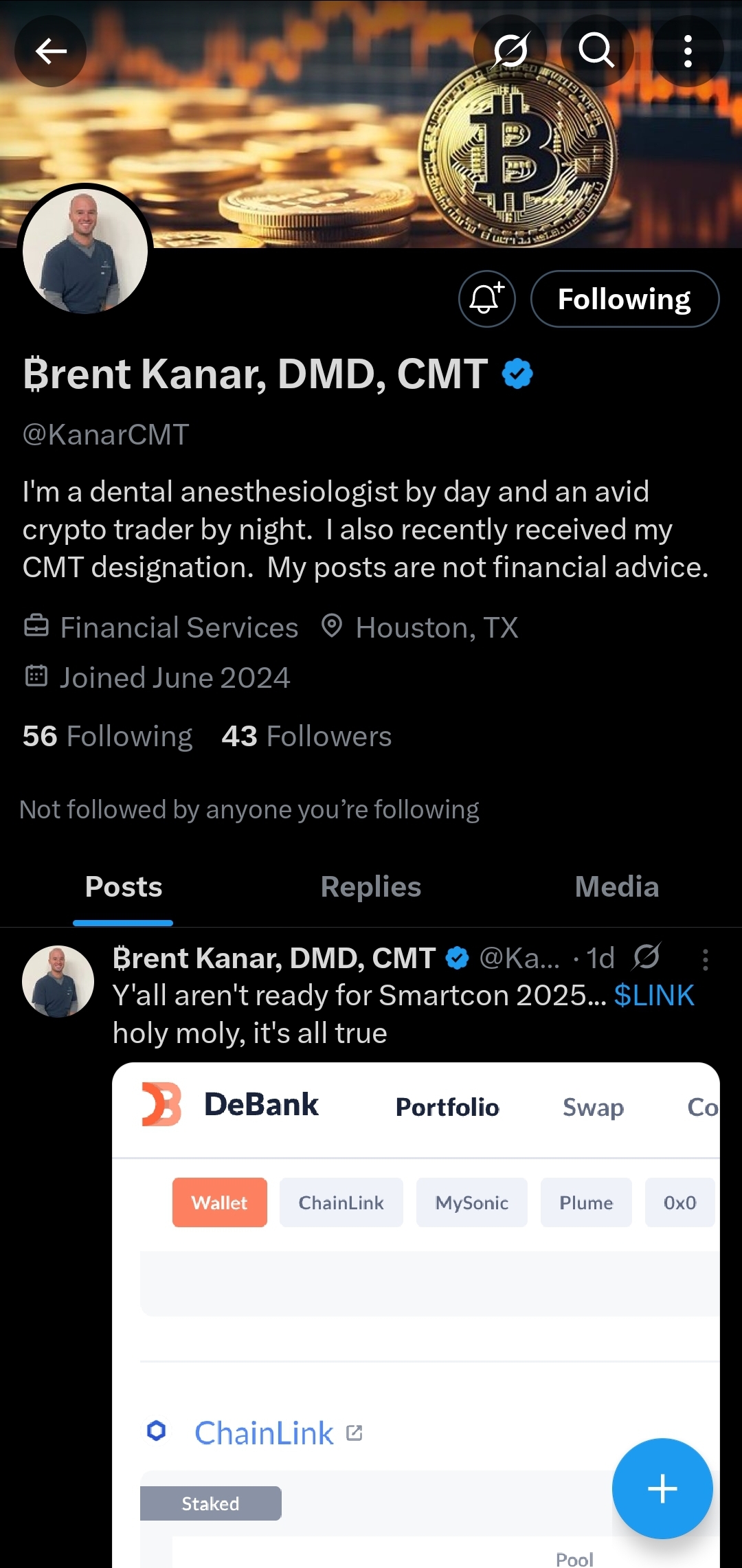Viewport: 742px width, 1568px height.
Task: Open the $LINK cashtag
Action: click(654, 996)
